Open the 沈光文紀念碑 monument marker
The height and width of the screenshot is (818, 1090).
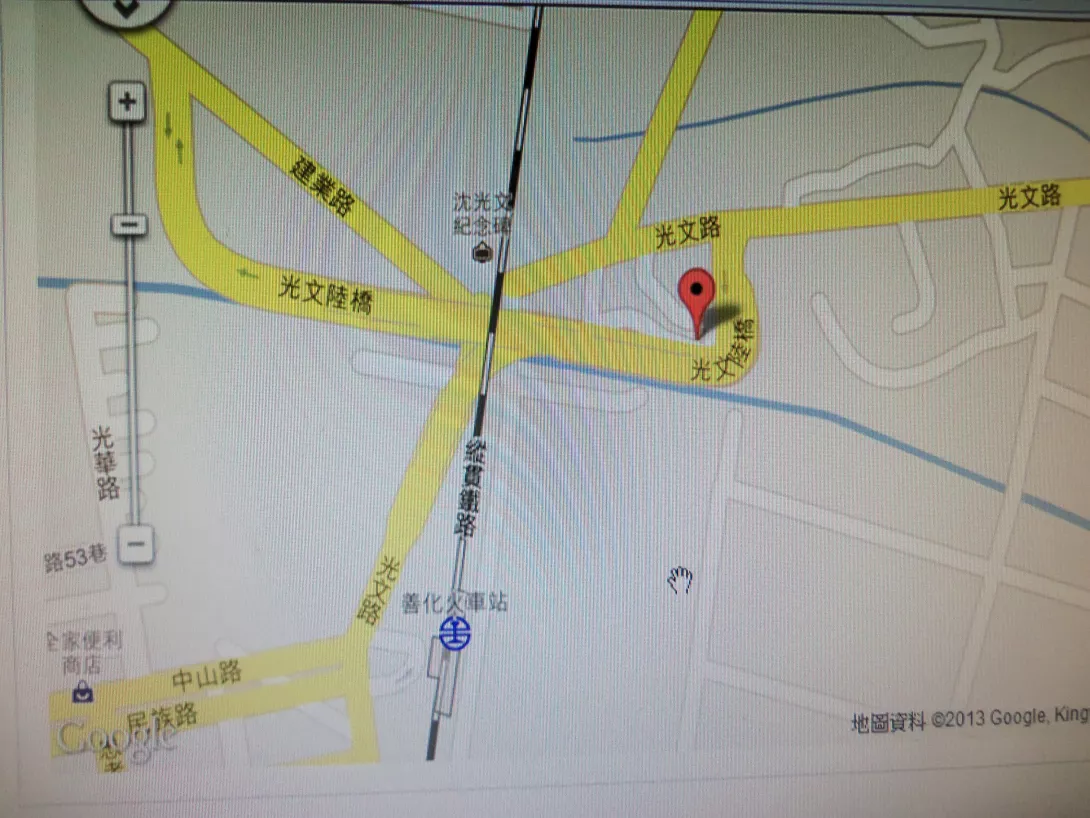click(x=483, y=252)
